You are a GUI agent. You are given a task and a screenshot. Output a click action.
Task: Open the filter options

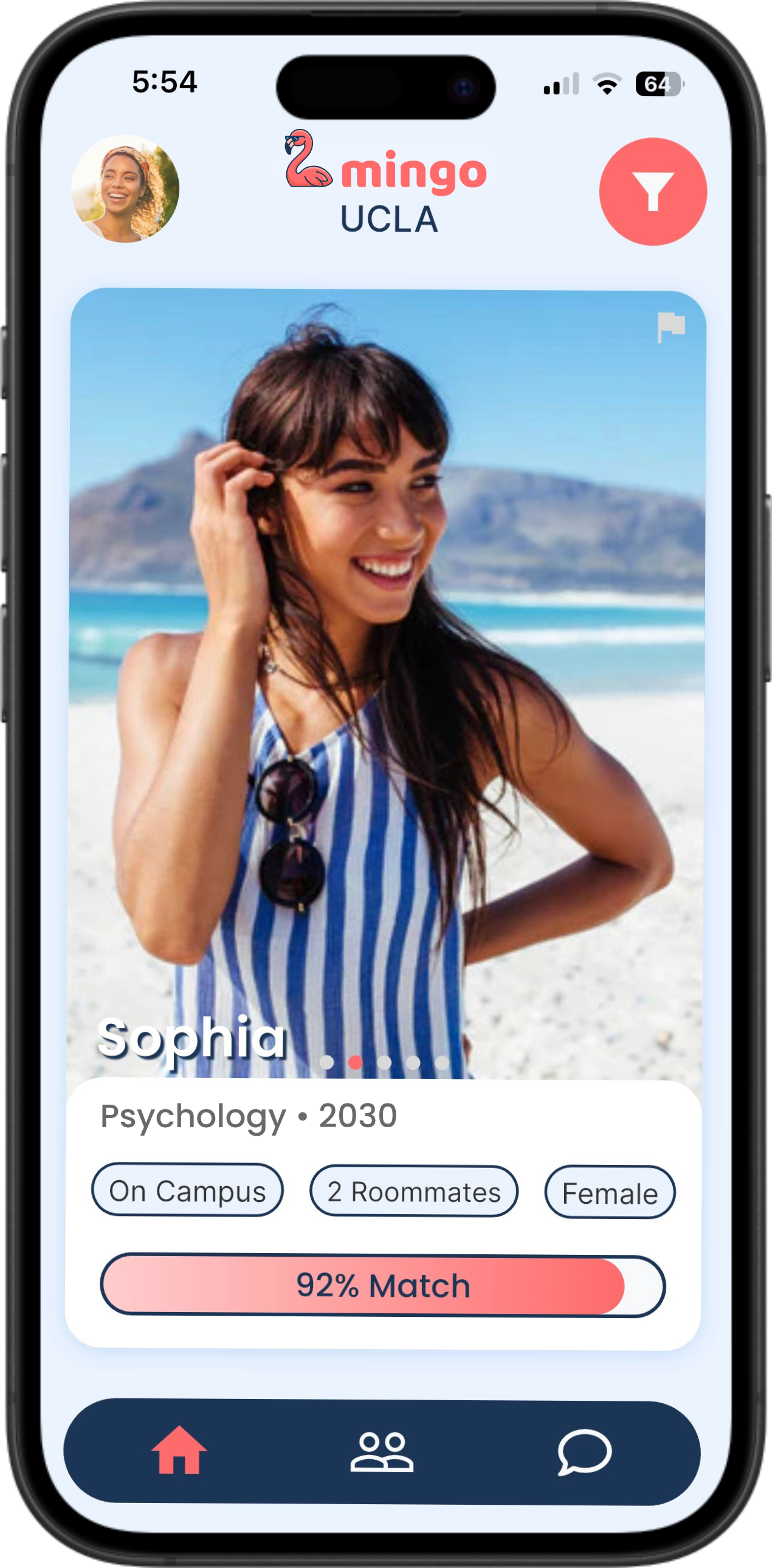(653, 192)
